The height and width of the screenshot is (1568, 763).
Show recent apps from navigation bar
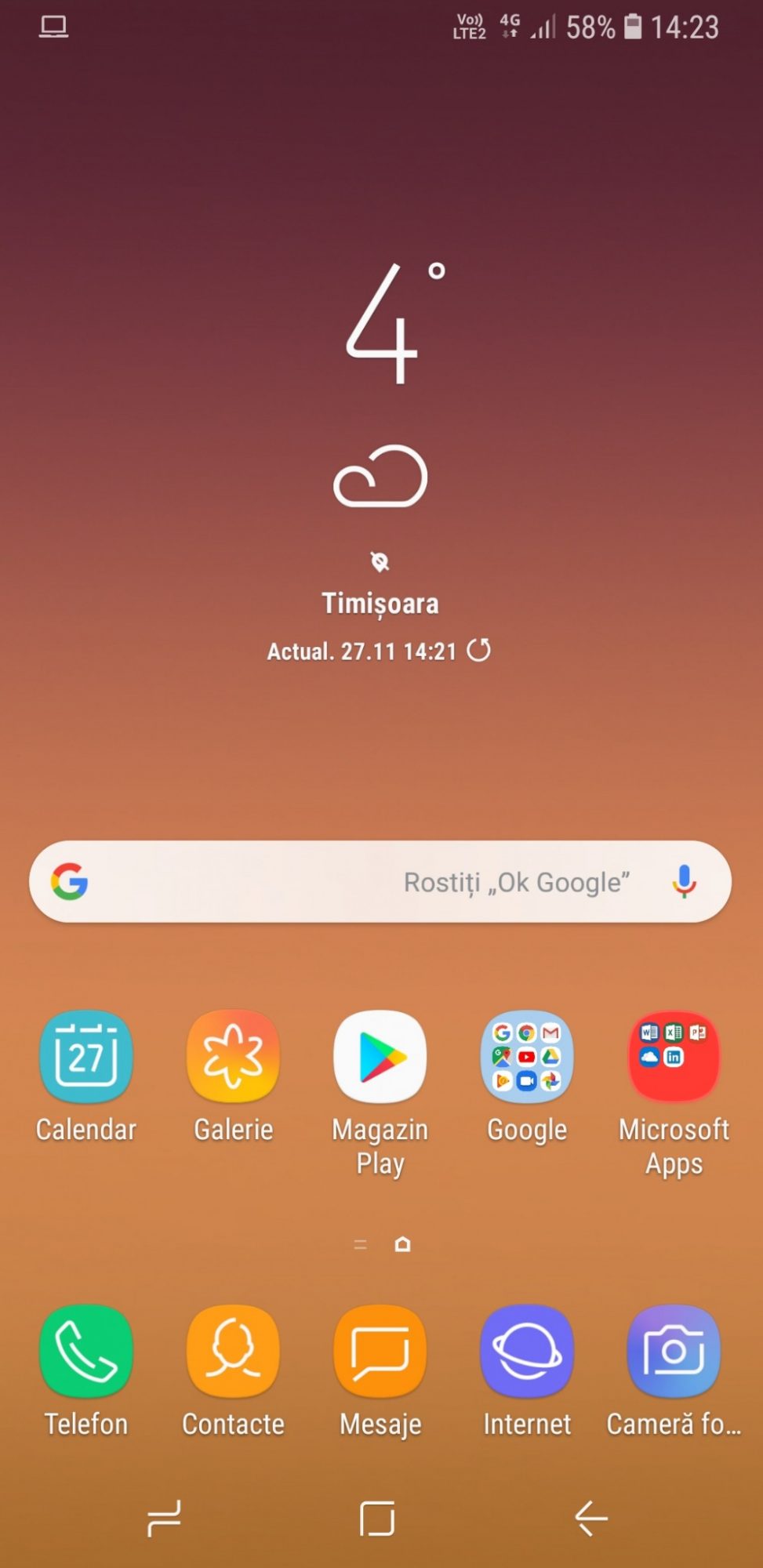point(164,1519)
